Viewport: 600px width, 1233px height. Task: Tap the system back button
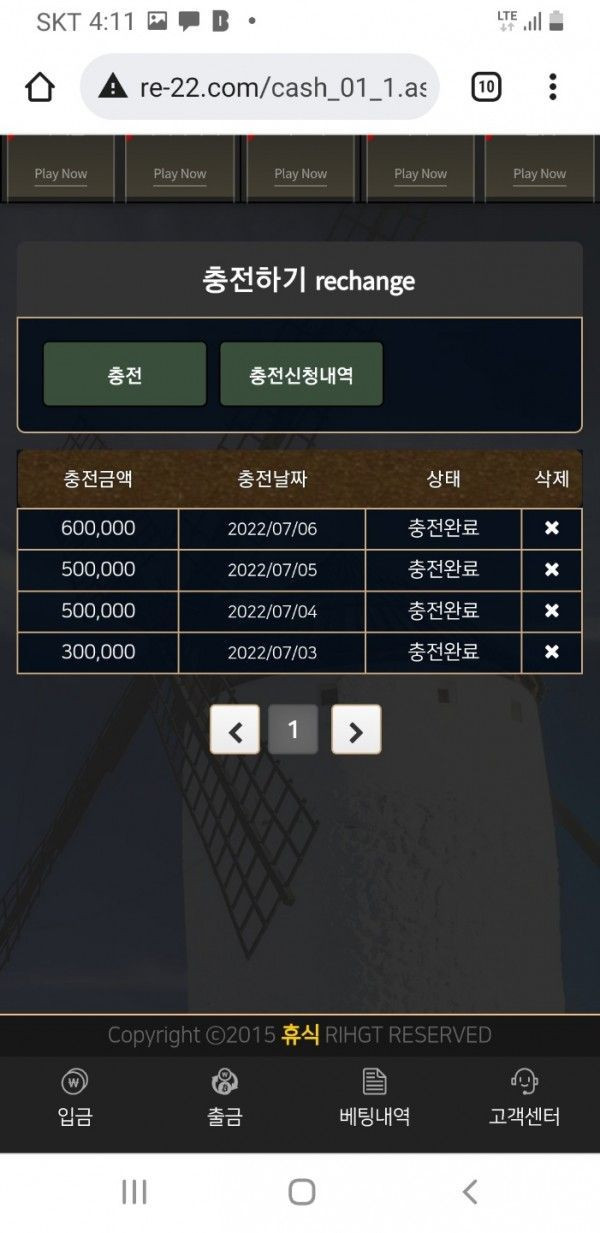pos(470,1191)
